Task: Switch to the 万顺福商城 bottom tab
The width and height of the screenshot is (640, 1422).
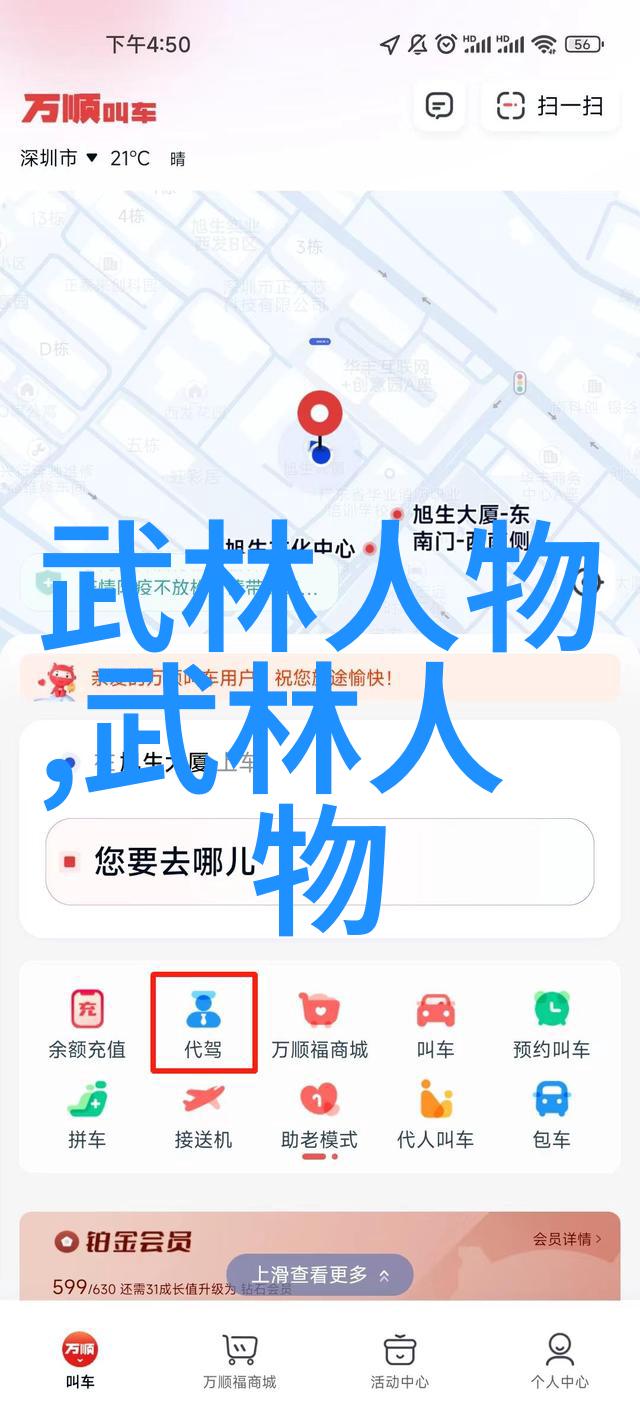Action: coord(240,1360)
